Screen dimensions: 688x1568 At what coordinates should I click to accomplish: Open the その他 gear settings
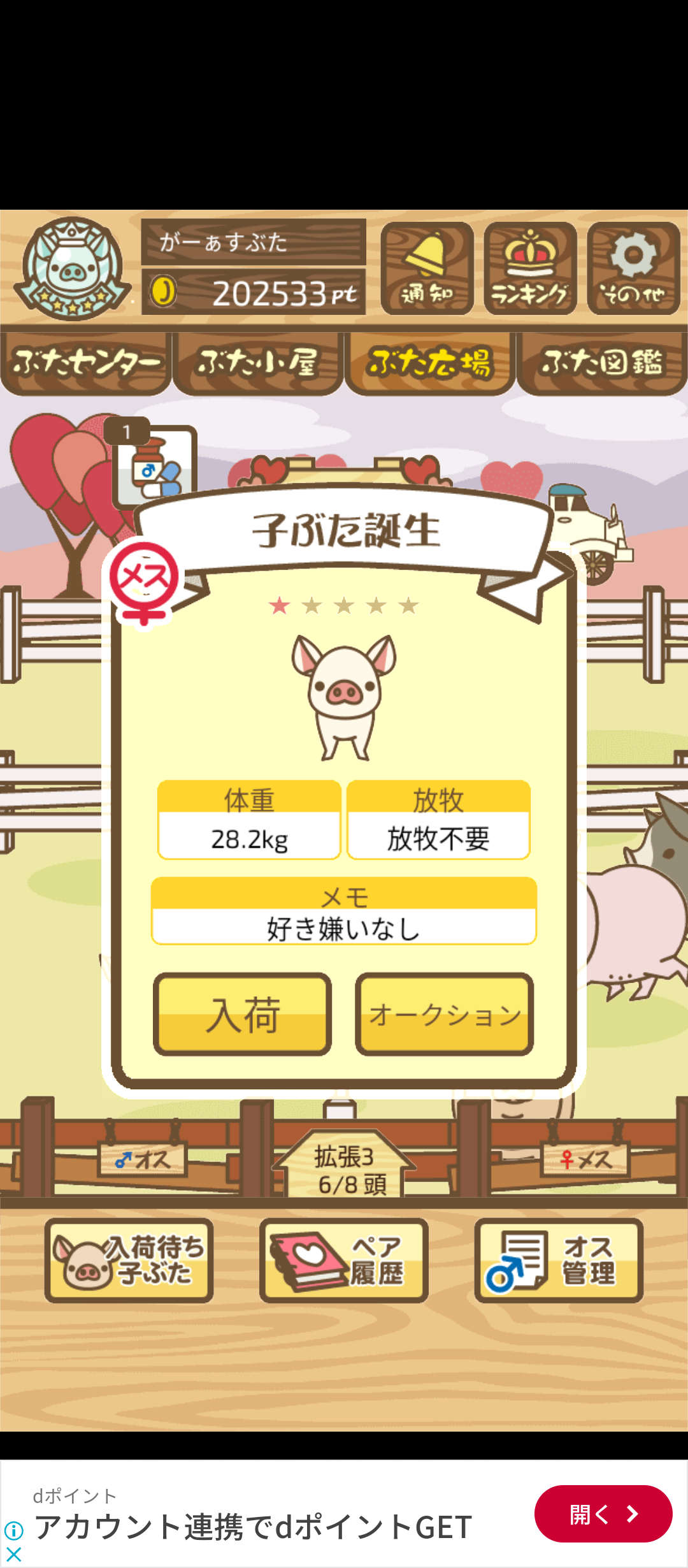tap(633, 268)
